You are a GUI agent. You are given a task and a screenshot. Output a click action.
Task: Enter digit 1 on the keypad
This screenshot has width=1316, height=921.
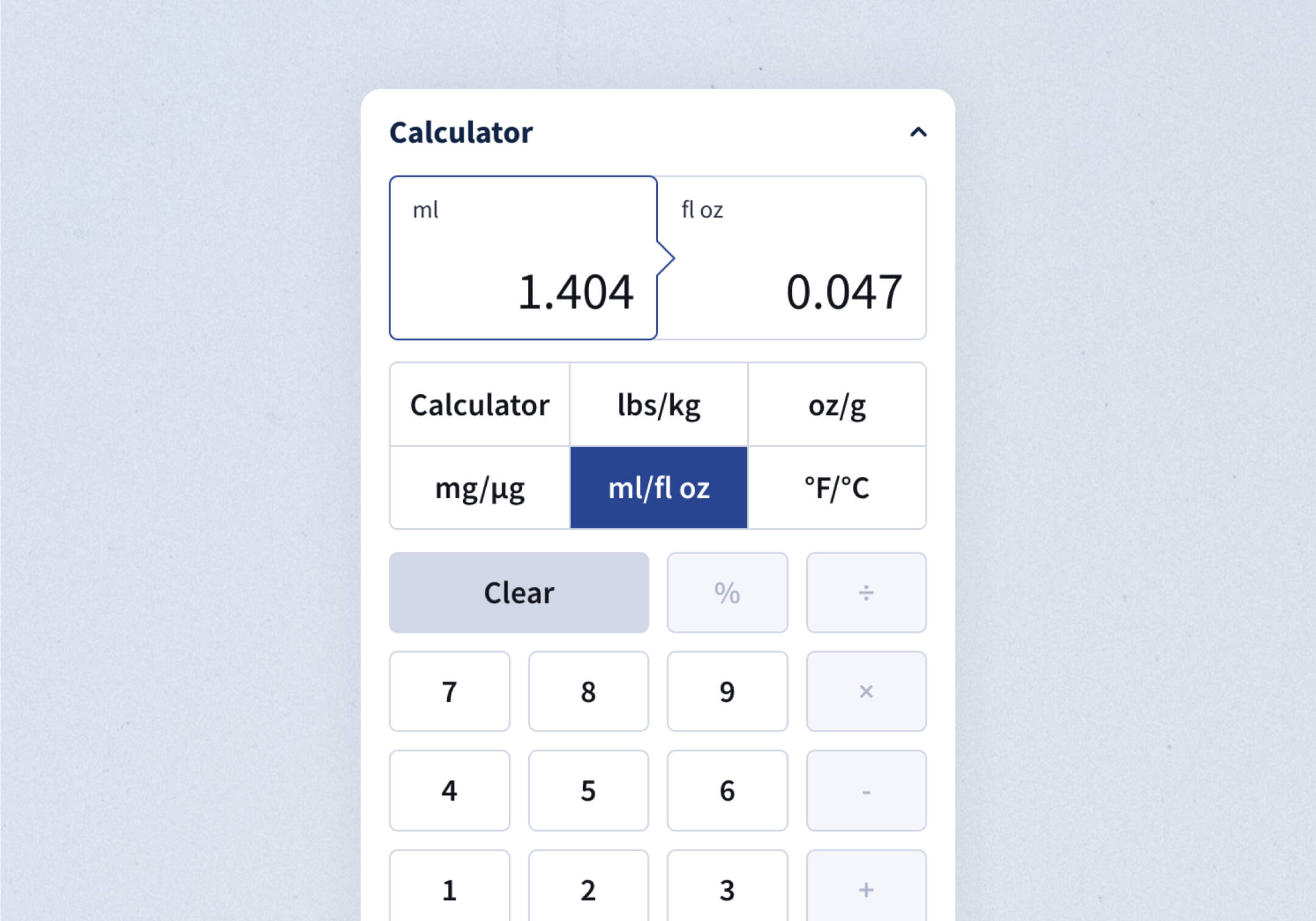pos(450,889)
